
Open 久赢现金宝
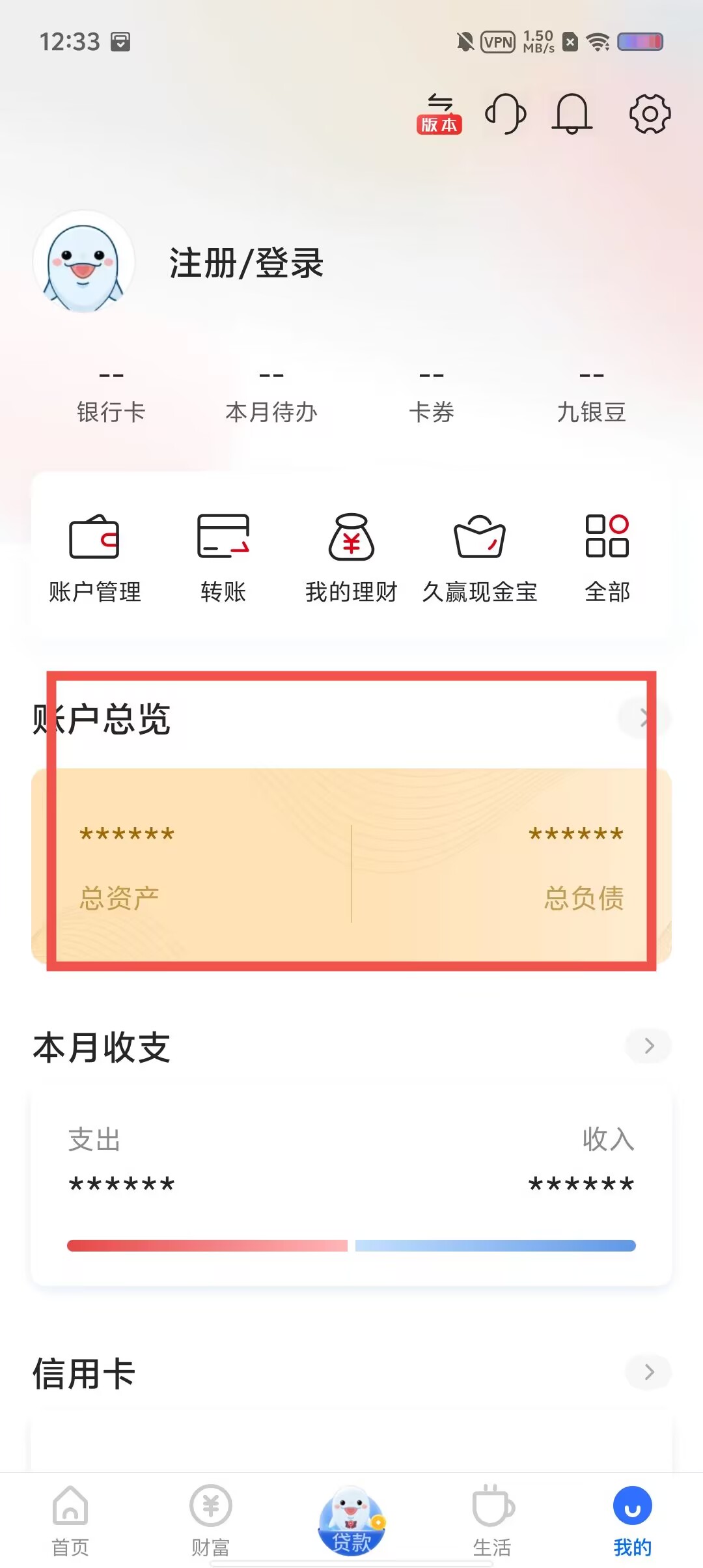click(480, 558)
